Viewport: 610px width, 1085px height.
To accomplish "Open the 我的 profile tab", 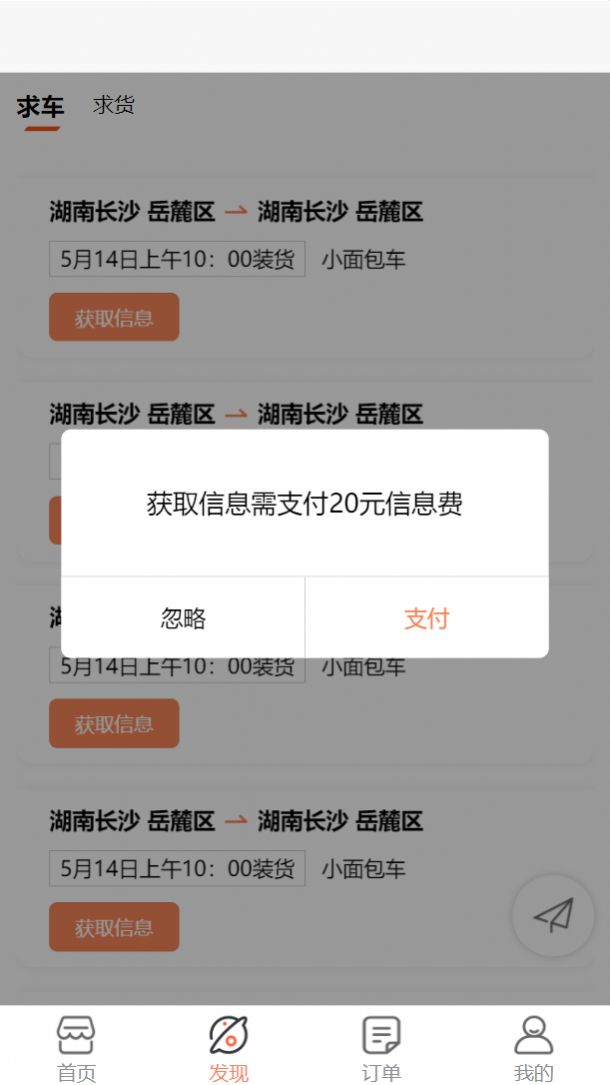I will tap(533, 1048).
